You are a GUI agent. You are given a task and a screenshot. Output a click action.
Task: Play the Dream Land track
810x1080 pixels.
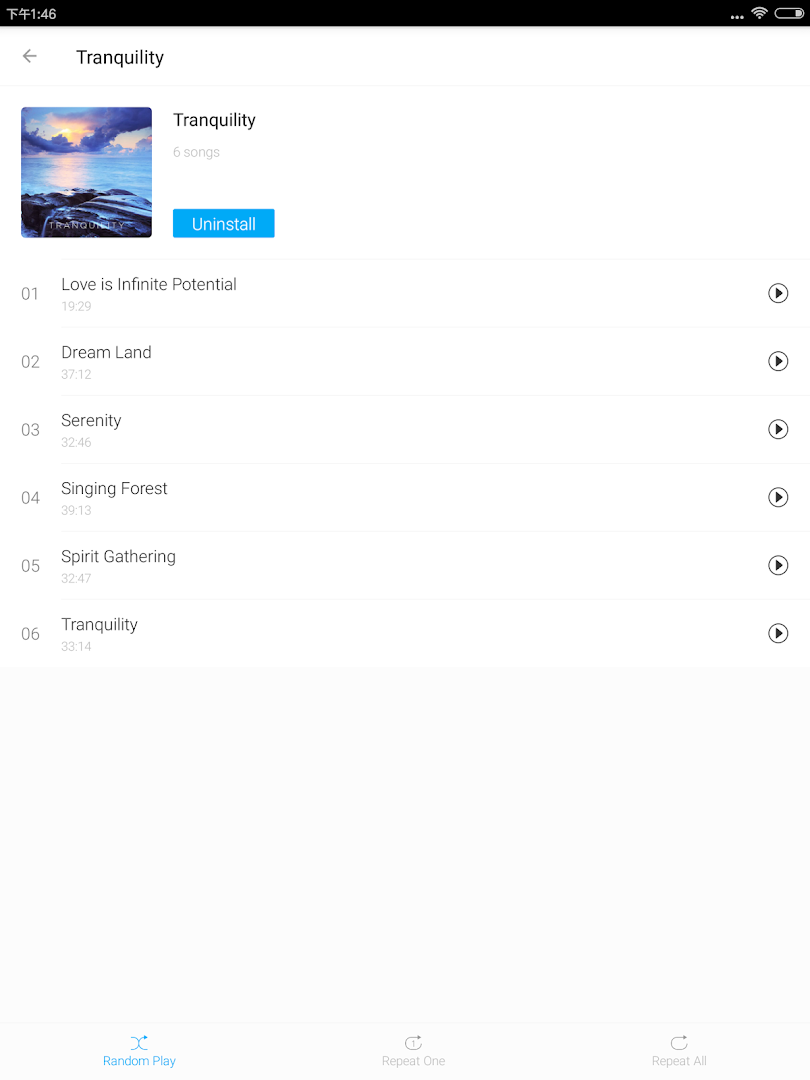tap(778, 361)
